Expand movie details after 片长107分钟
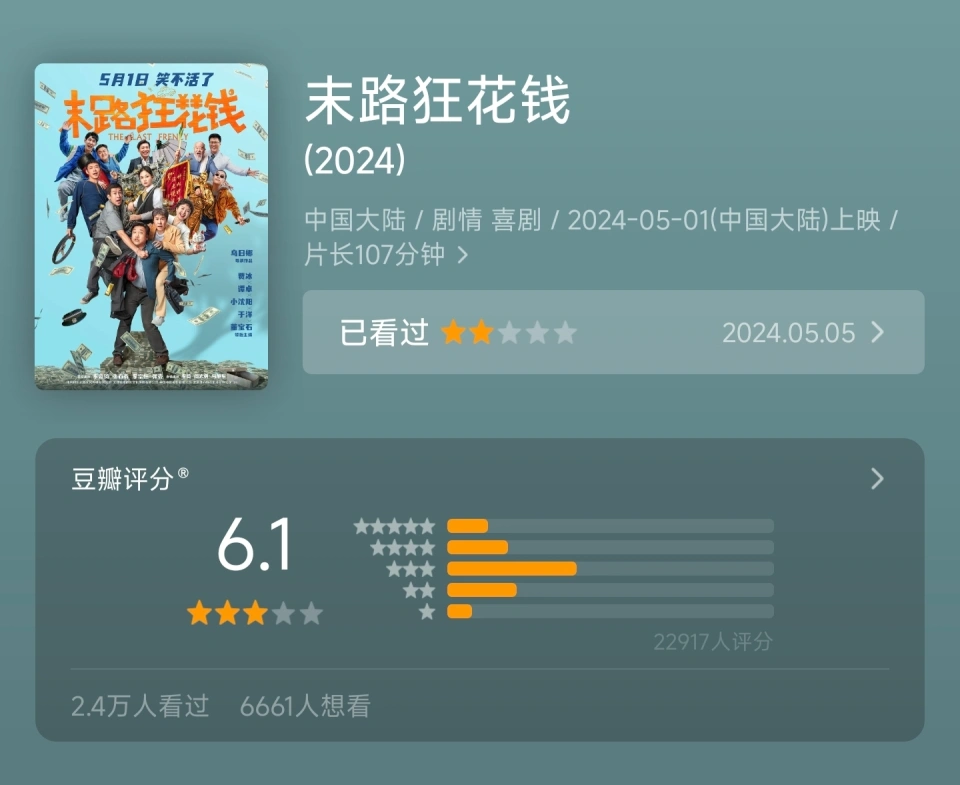This screenshot has width=960, height=785. (463, 255)
